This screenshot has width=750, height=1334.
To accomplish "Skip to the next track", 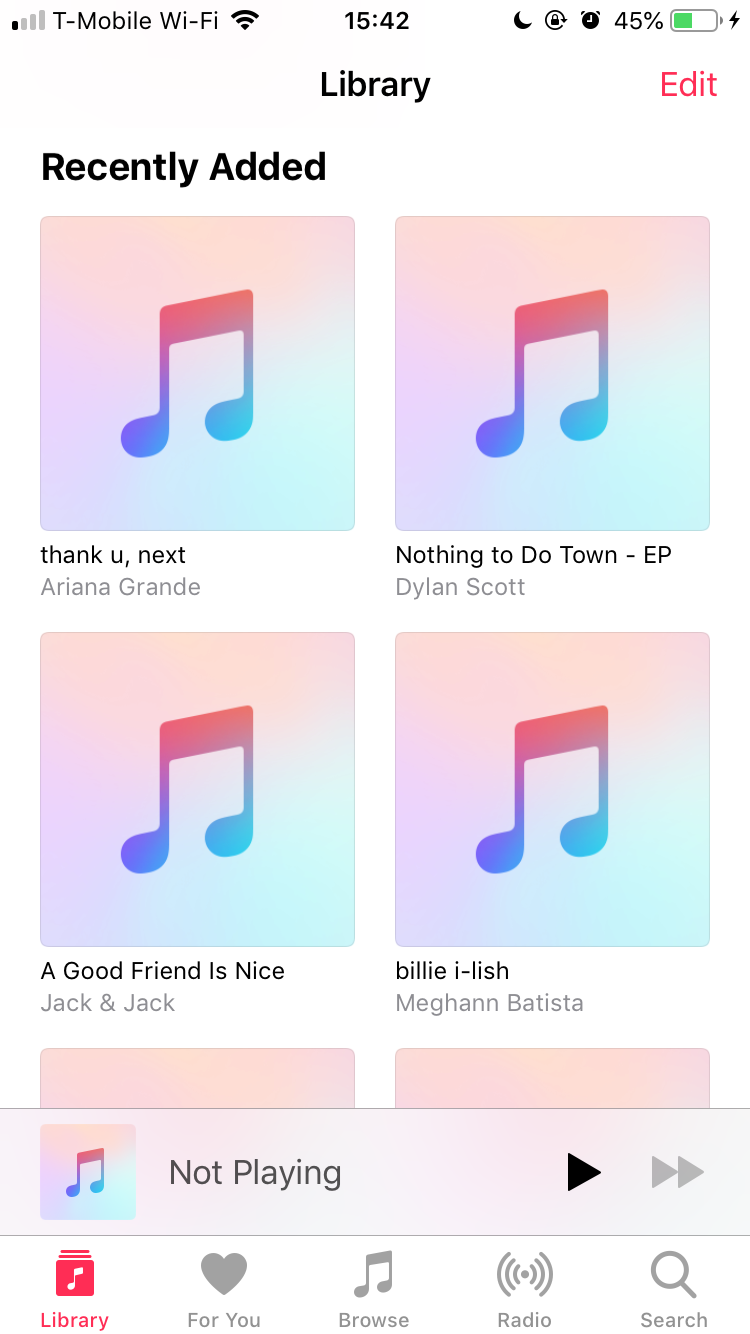I will 677,1172.
